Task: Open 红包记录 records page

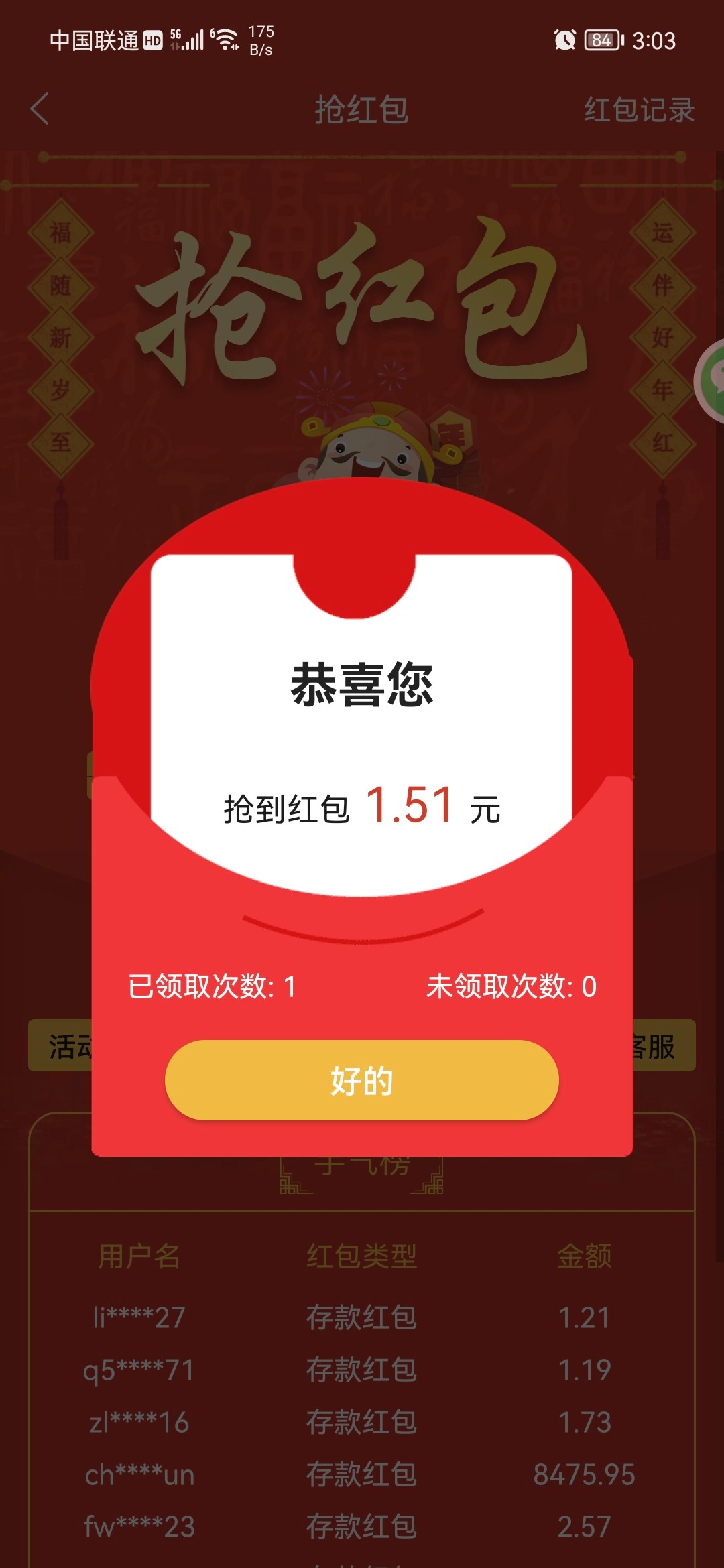Action: (638, 110)
